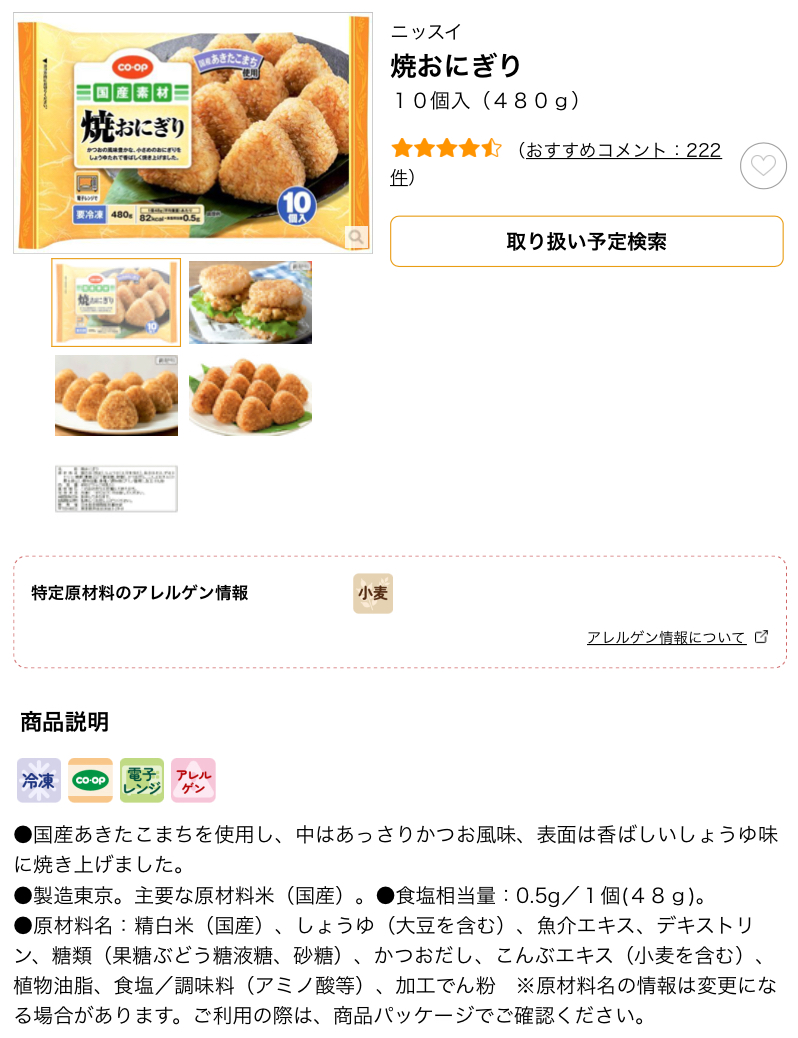Show the onigiri on white plate thumbnail

point(116,395)
